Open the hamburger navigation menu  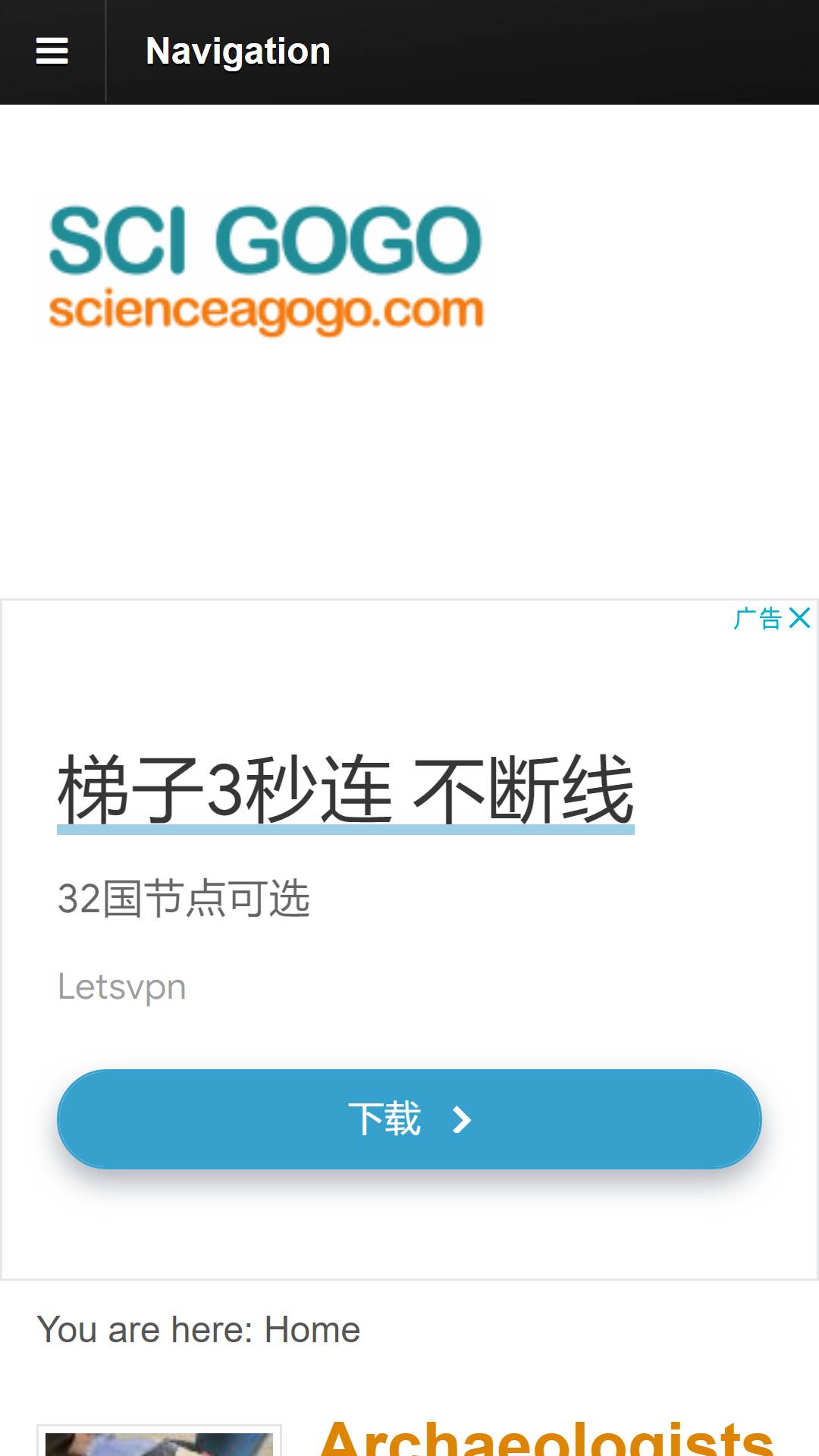point(52,52)
